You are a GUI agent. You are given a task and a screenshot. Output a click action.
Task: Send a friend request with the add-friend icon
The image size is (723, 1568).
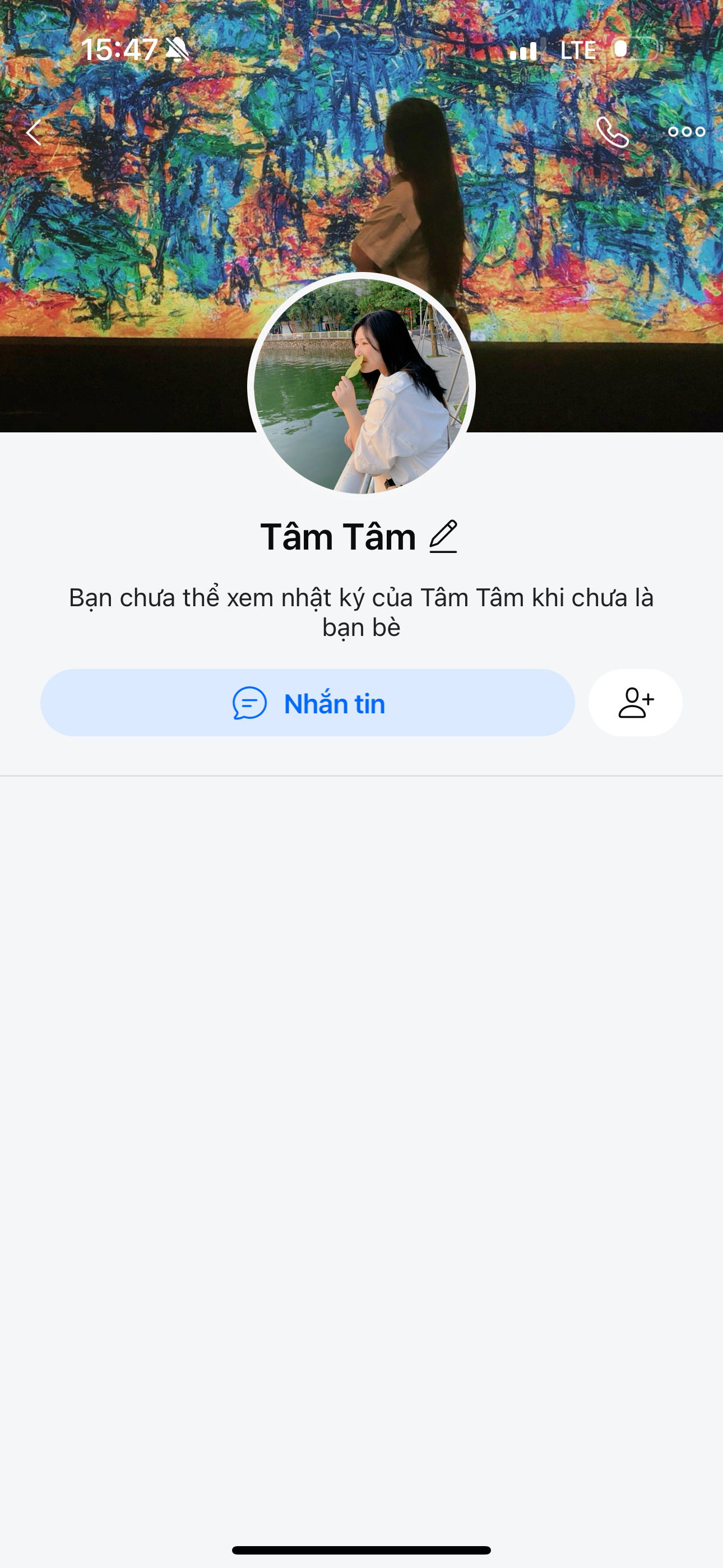[x=636, y=703]
